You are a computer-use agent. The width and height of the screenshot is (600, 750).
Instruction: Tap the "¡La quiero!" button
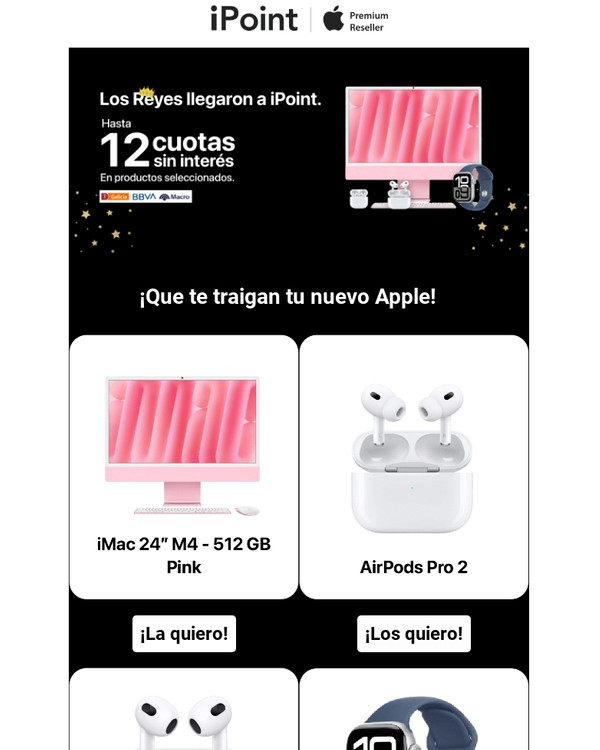(x=184, y=633)
